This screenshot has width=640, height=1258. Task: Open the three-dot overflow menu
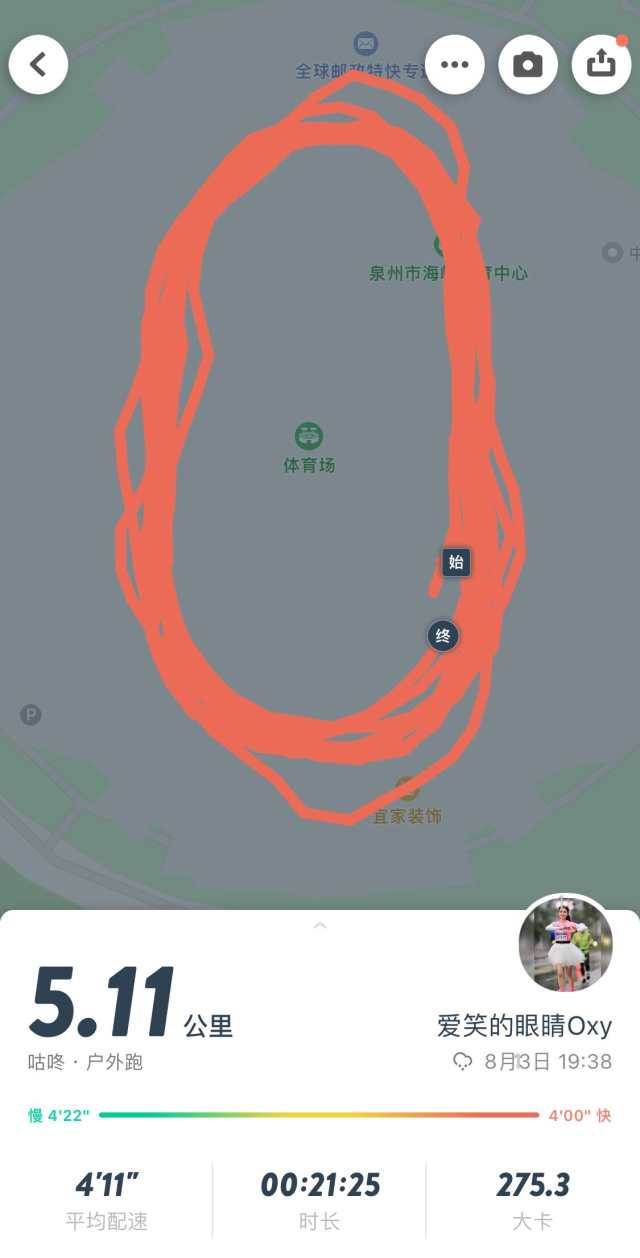coord(455,65)
